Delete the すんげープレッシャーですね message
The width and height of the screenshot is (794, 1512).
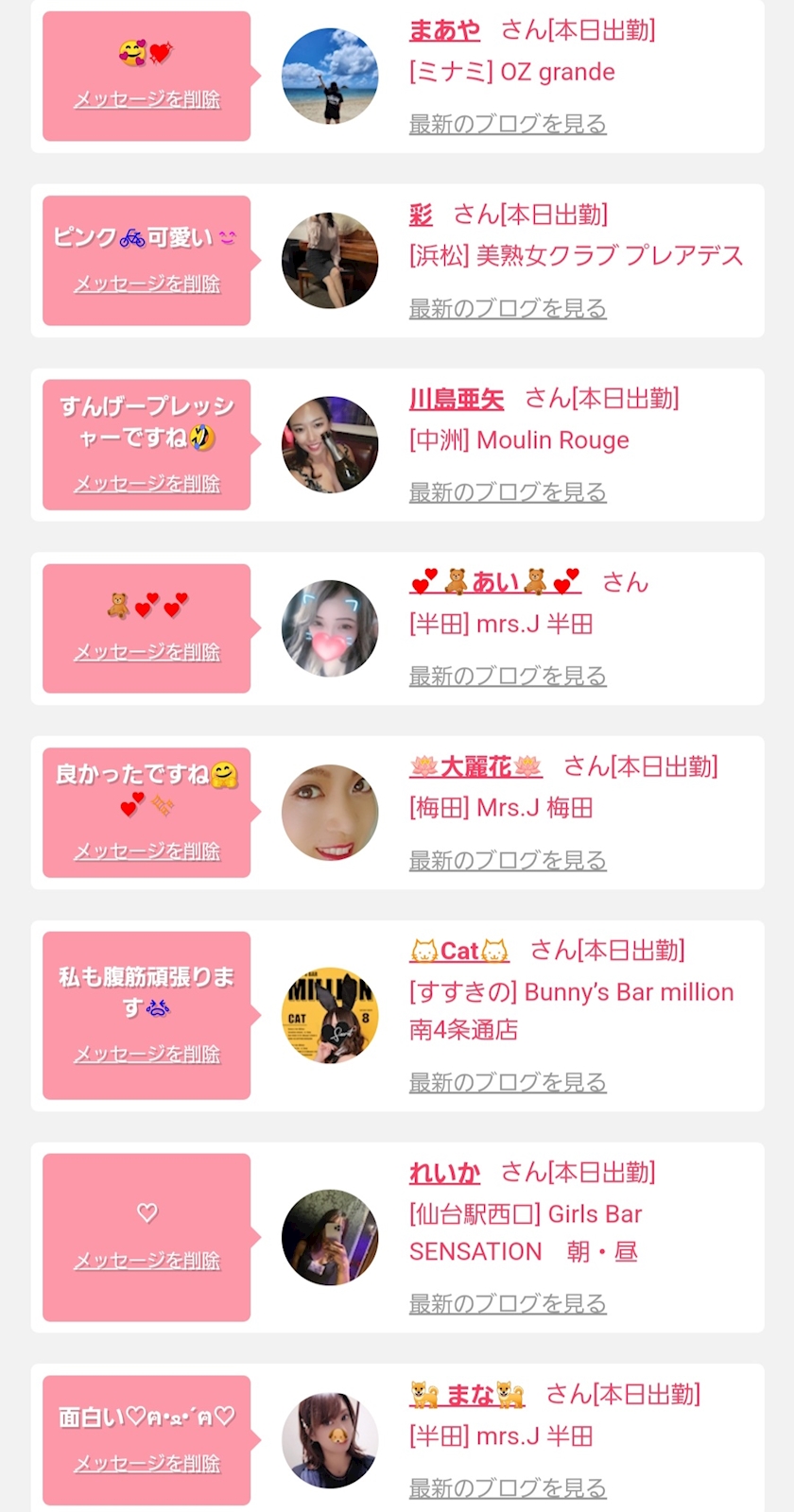tap(147, 483)
